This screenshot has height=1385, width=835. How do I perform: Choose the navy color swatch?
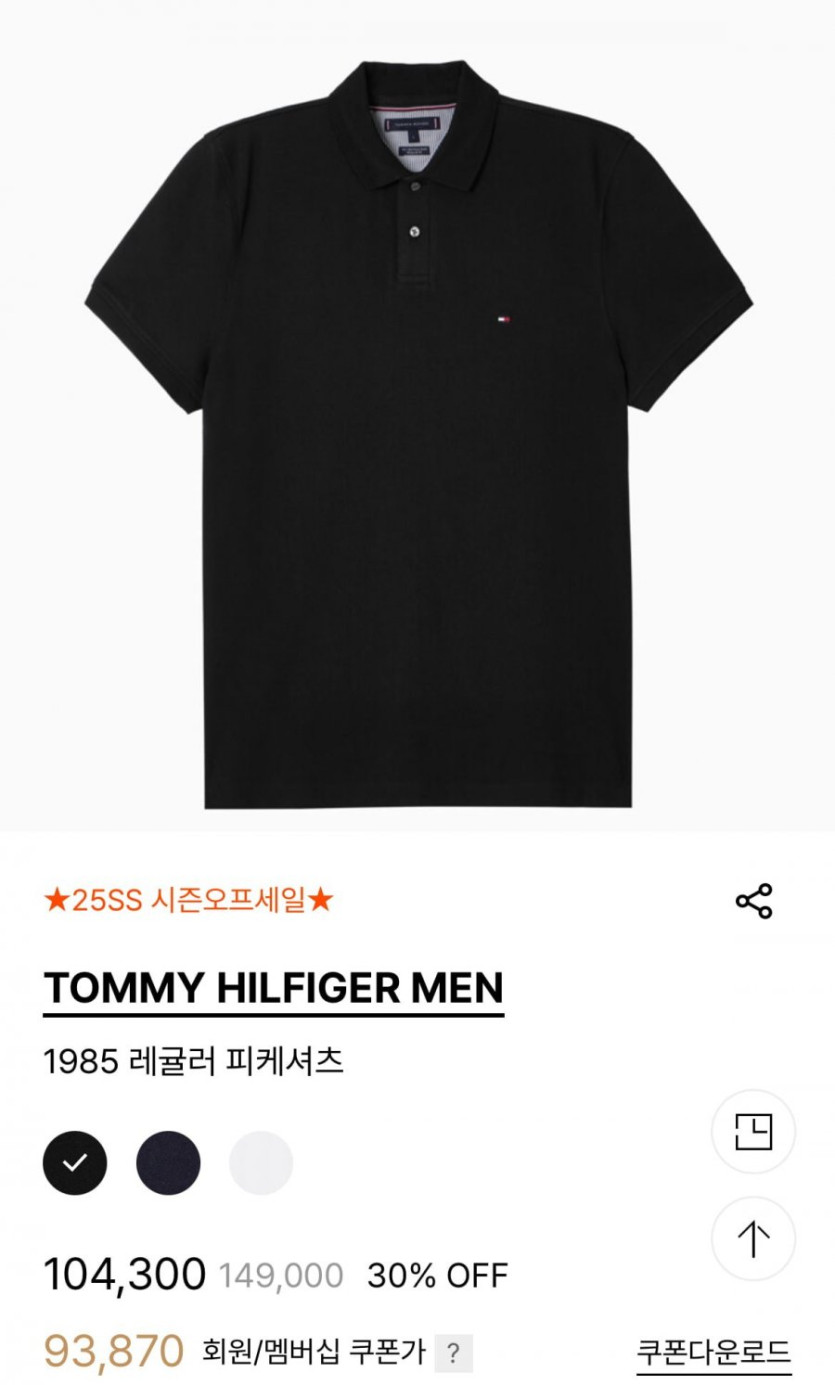(x=168, y=1163)
